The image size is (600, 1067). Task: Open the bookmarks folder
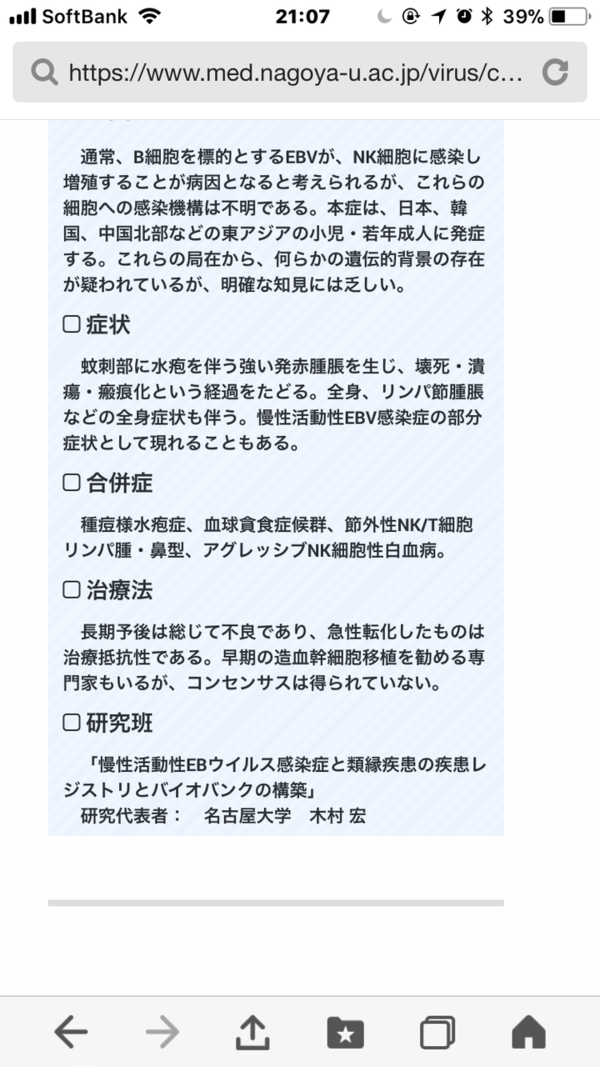pyautogui.click(x=345, y=1031)
